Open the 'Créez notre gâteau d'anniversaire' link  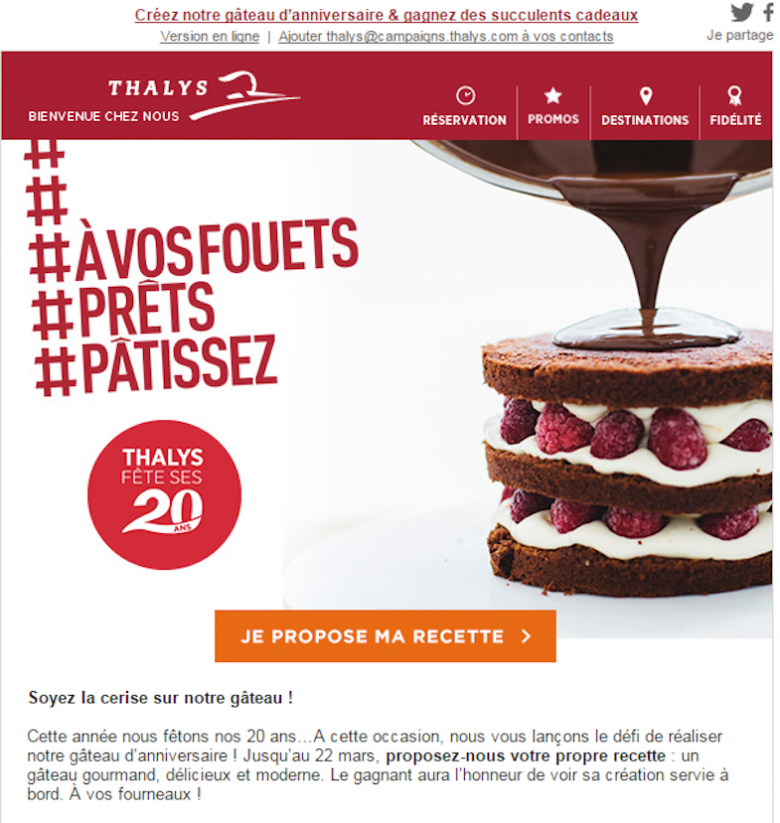click(x=386, y=15)
